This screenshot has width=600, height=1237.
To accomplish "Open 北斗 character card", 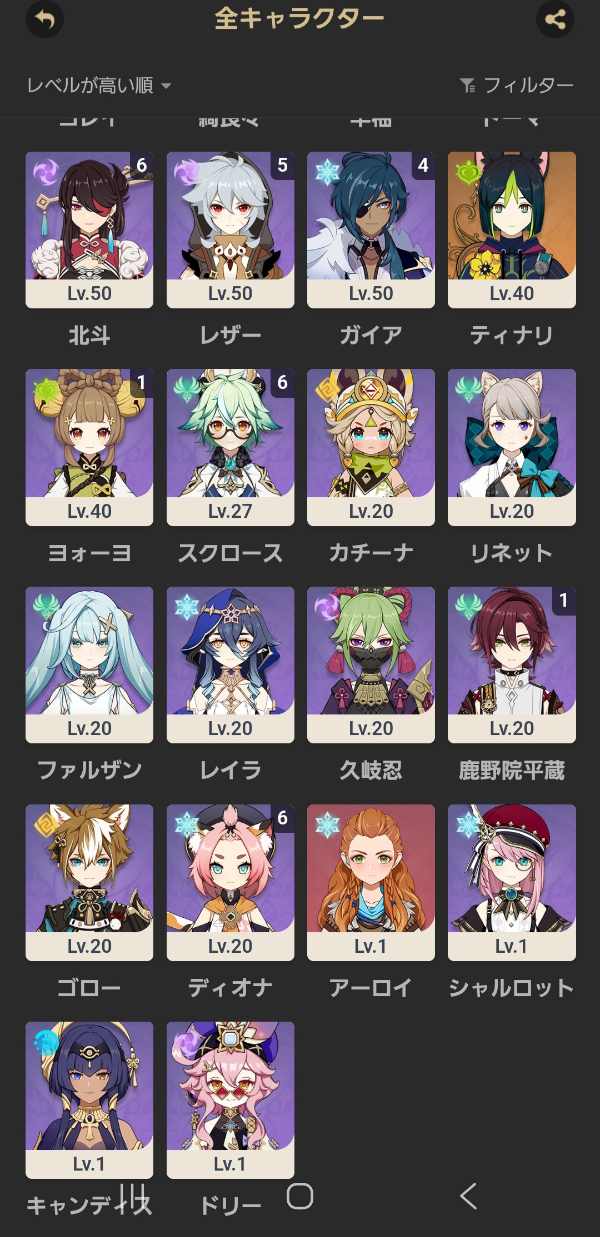I will (89, 229).
